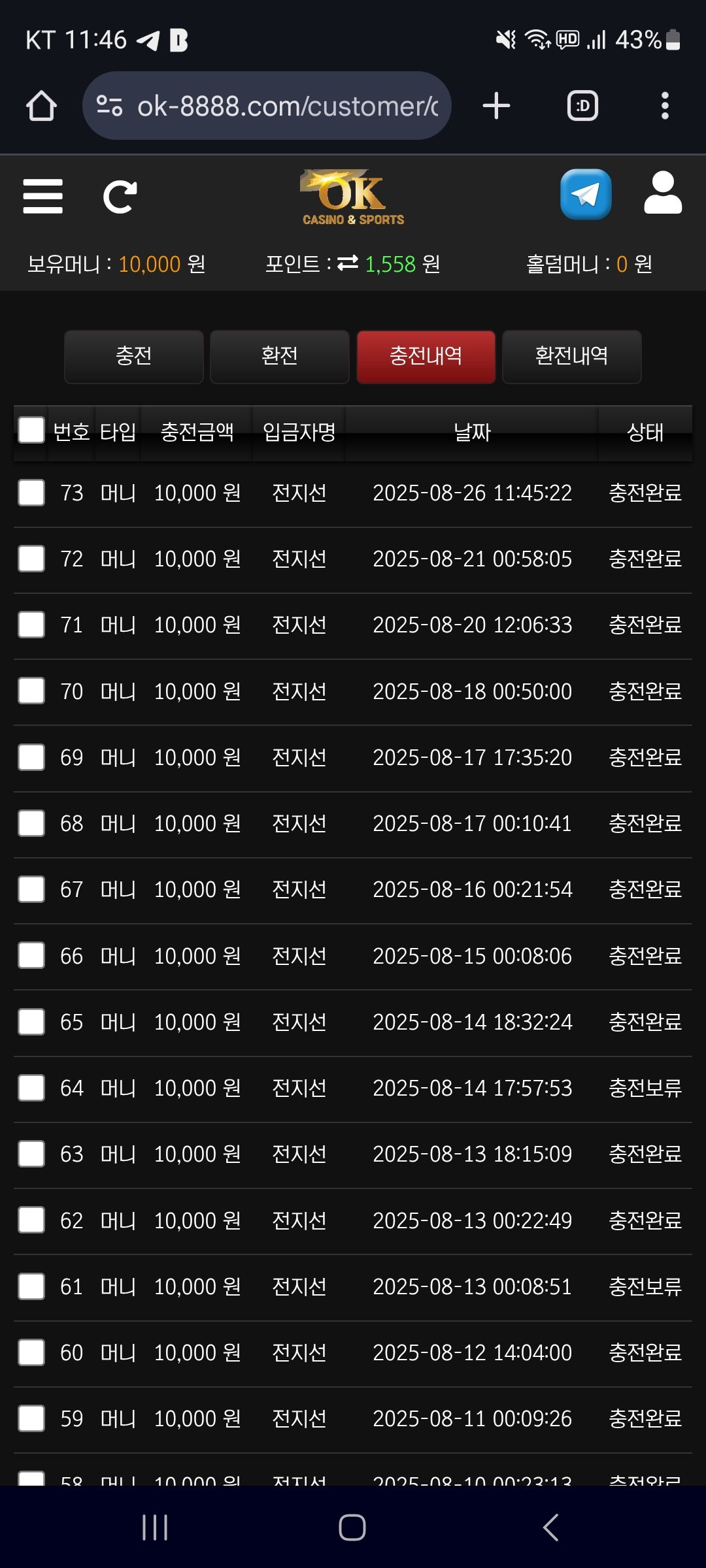Tick the checkbox for entry number 73

click(31, 493)
